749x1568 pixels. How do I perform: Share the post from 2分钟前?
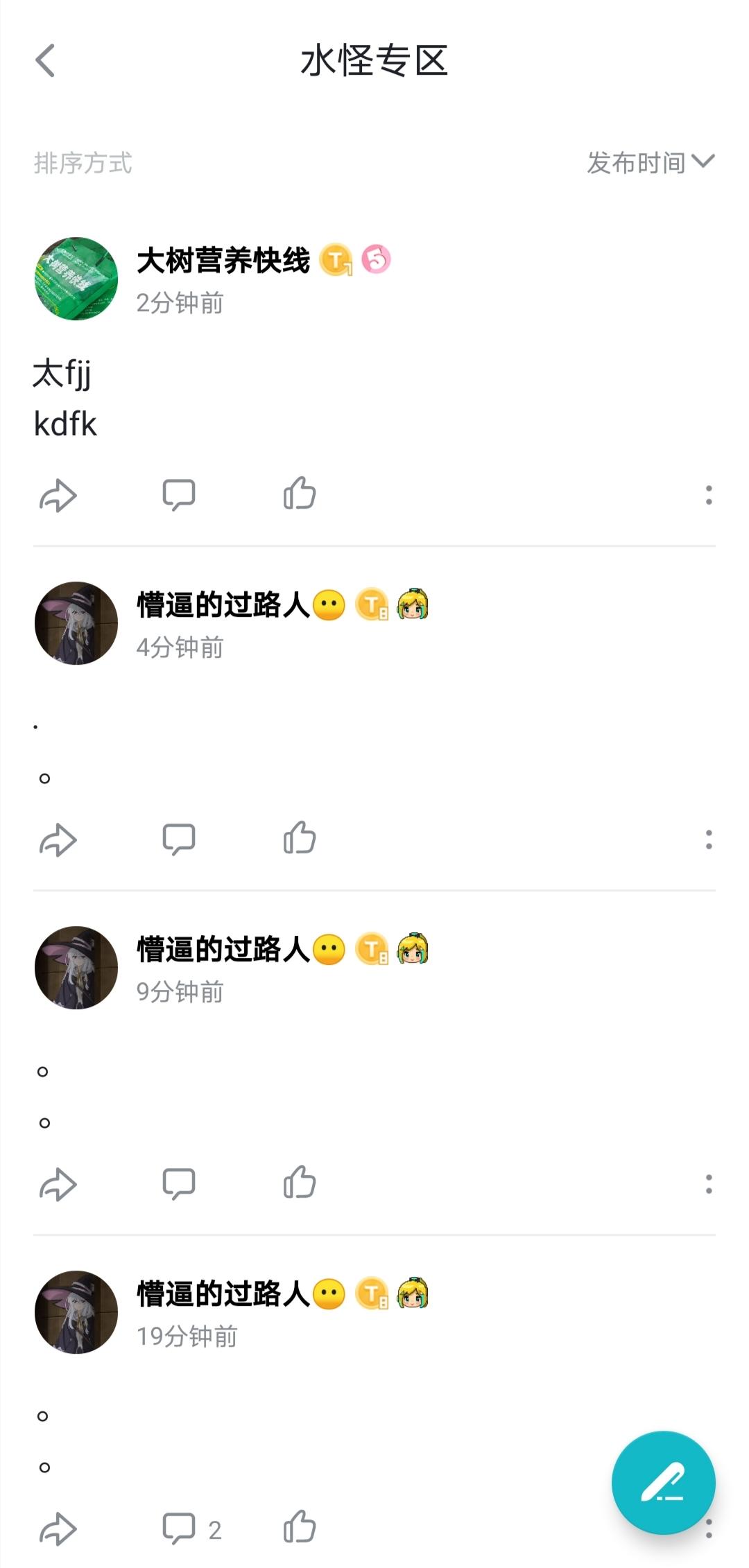pyautogui.click(x=58, y=495)
